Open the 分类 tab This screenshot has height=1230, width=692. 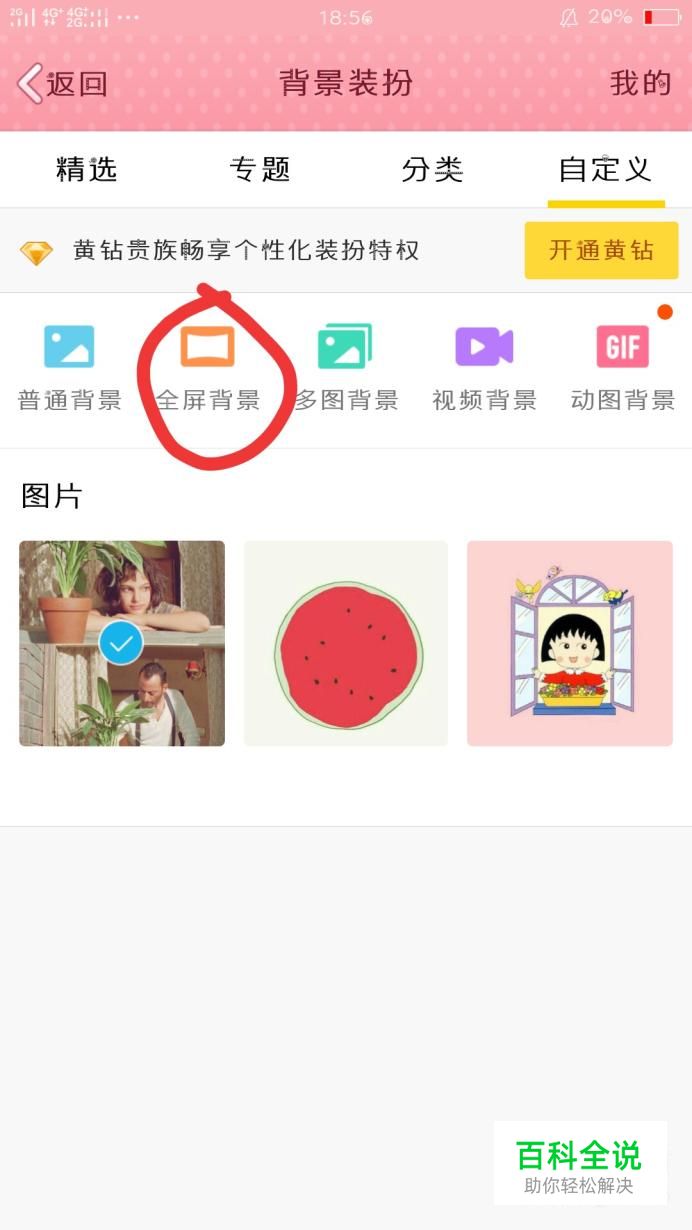pos(433,169)
